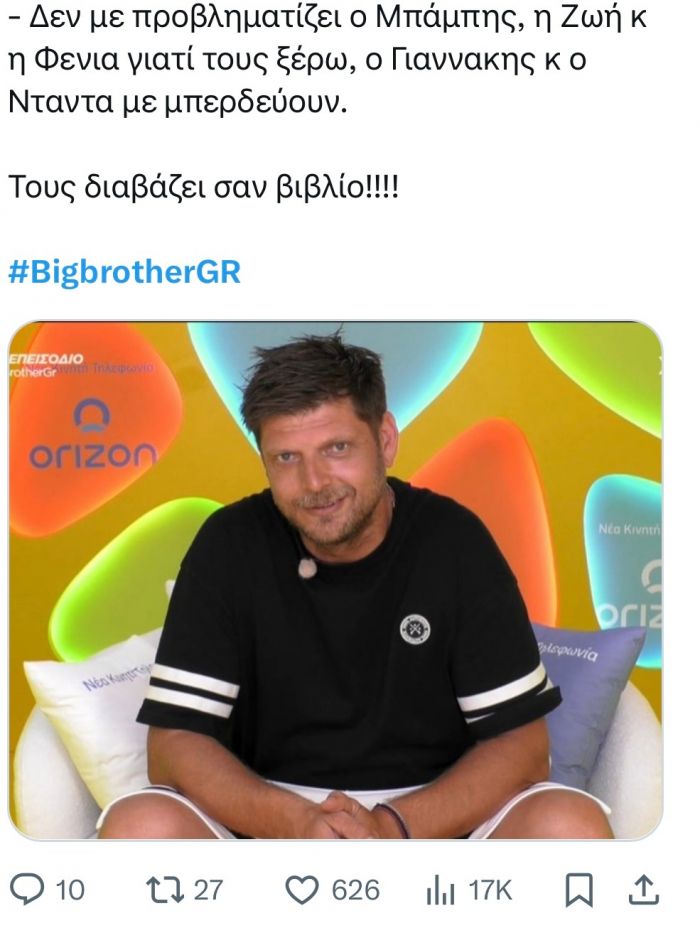Viewport: 700px width, 928px height.
Task: Bookmark this tweet
Action: [x=579, y=888]
